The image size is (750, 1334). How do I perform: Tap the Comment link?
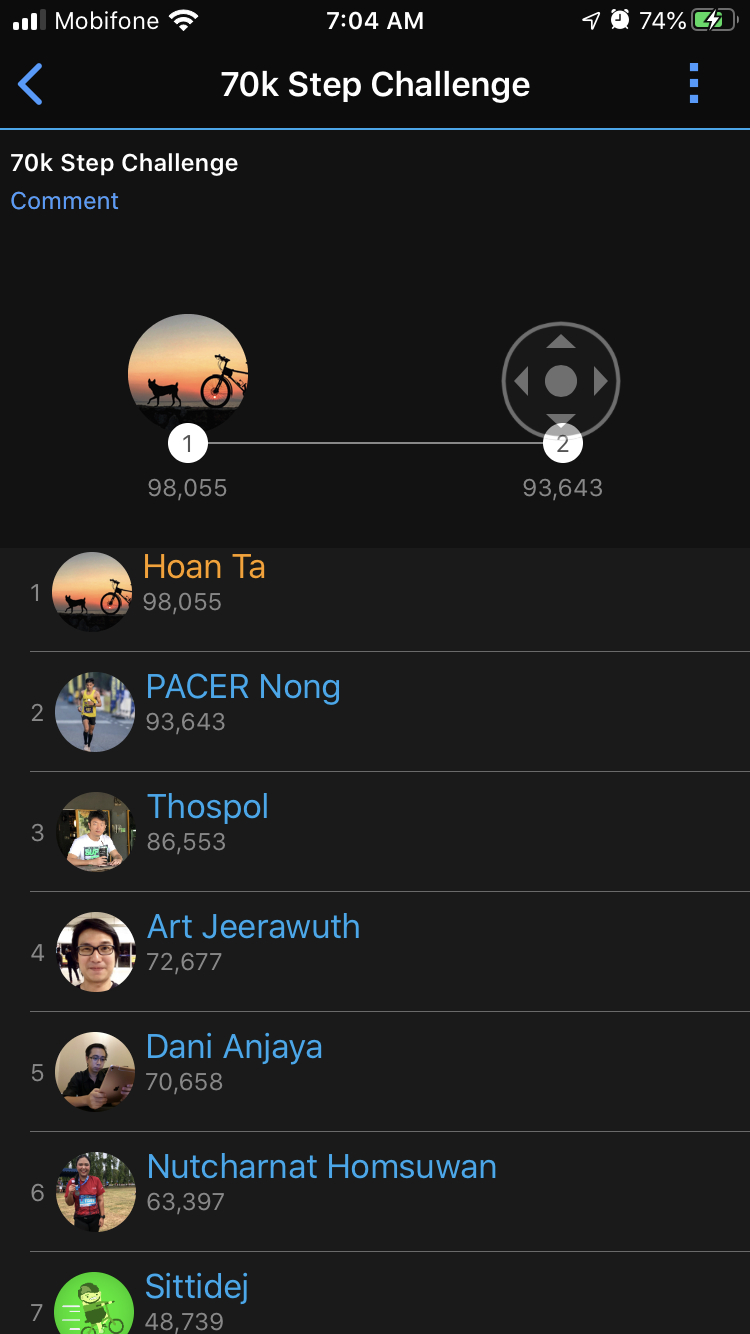coord(65,201)
